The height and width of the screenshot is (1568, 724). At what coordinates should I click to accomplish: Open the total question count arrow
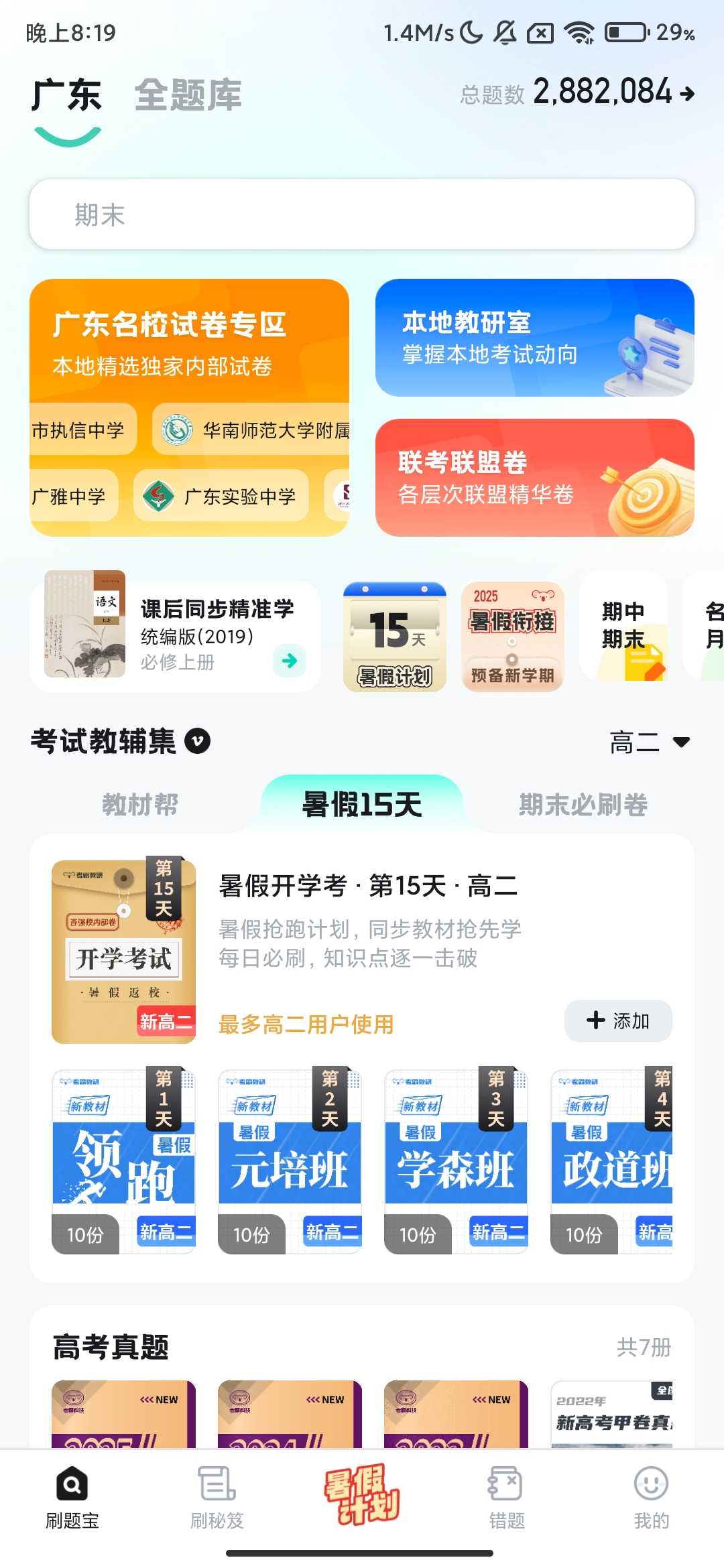(x=686, y=93)
